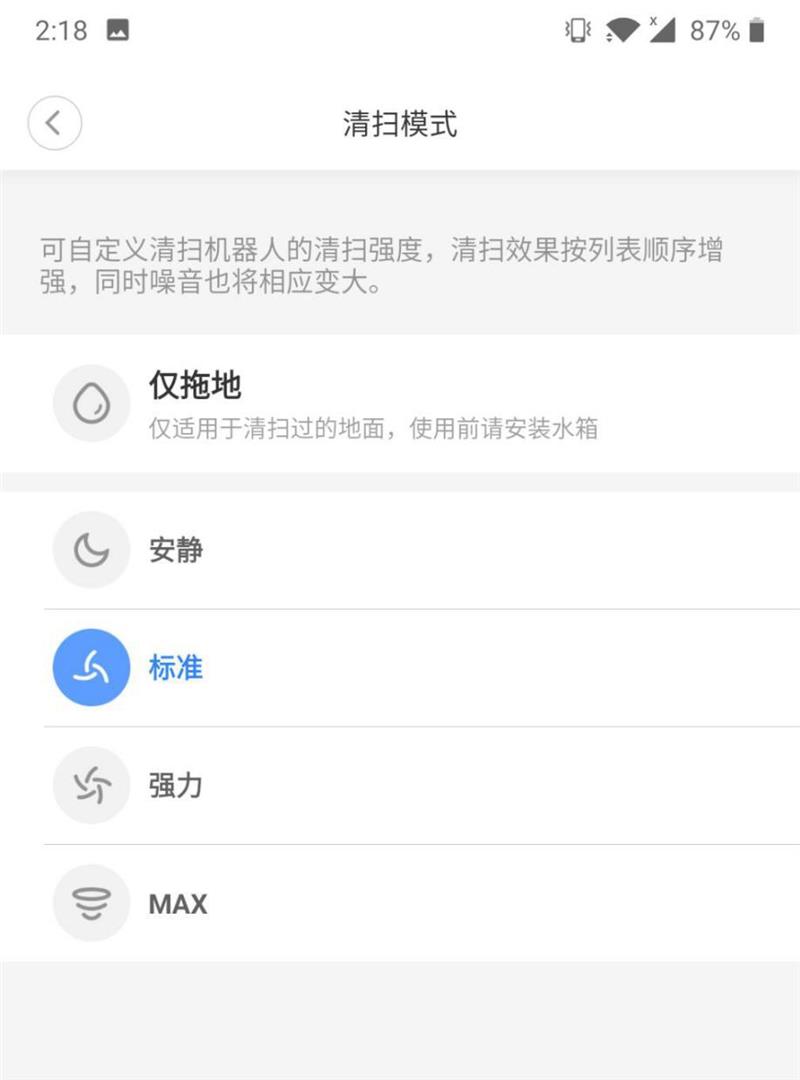Click the spiral icon next to MAX
The width and height of the screenshot is (800, 1080).
(x=91, y=903)
